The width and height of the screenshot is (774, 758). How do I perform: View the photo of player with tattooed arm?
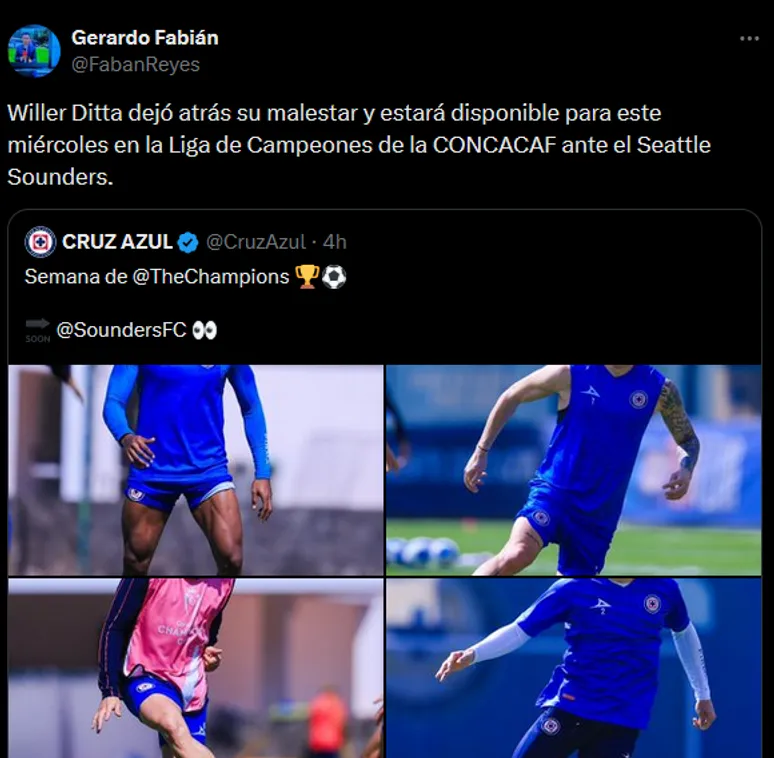tap(573, 470)
